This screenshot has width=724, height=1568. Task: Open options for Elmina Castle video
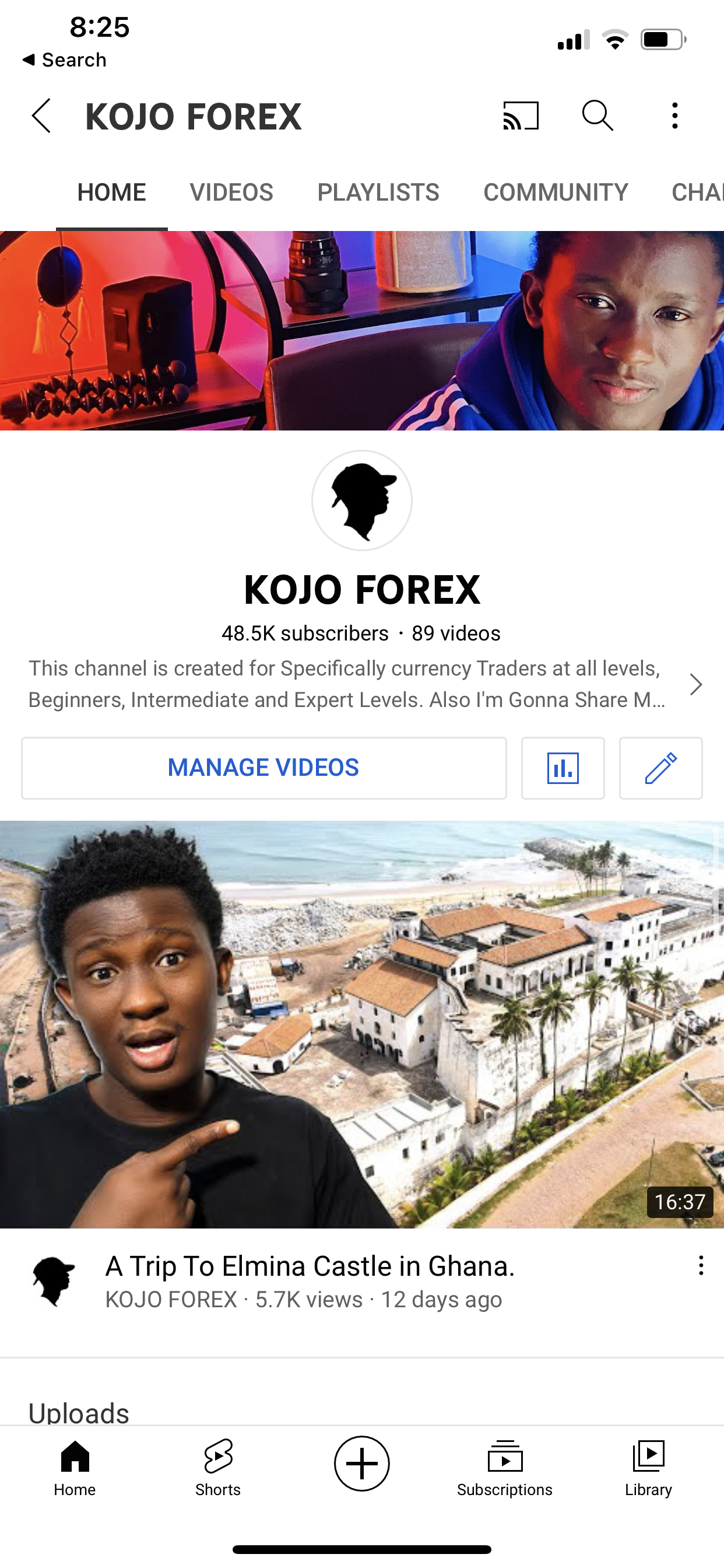tap(701, 1265)
